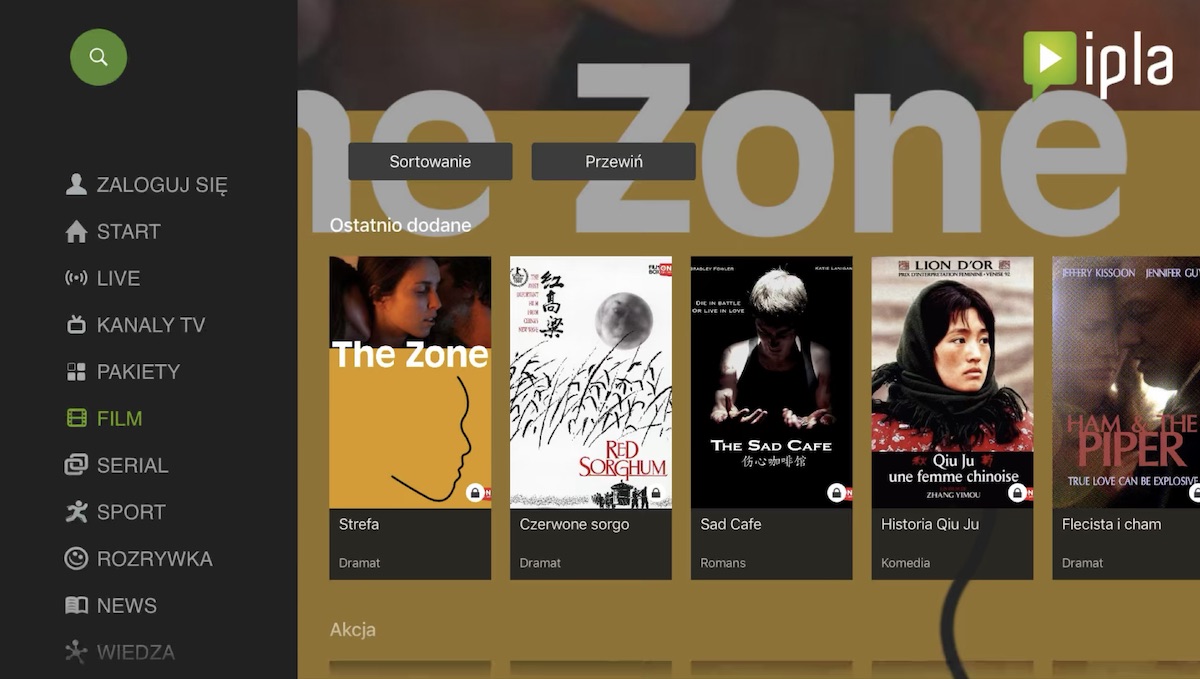Open the Pakiety section

(123, 372)
